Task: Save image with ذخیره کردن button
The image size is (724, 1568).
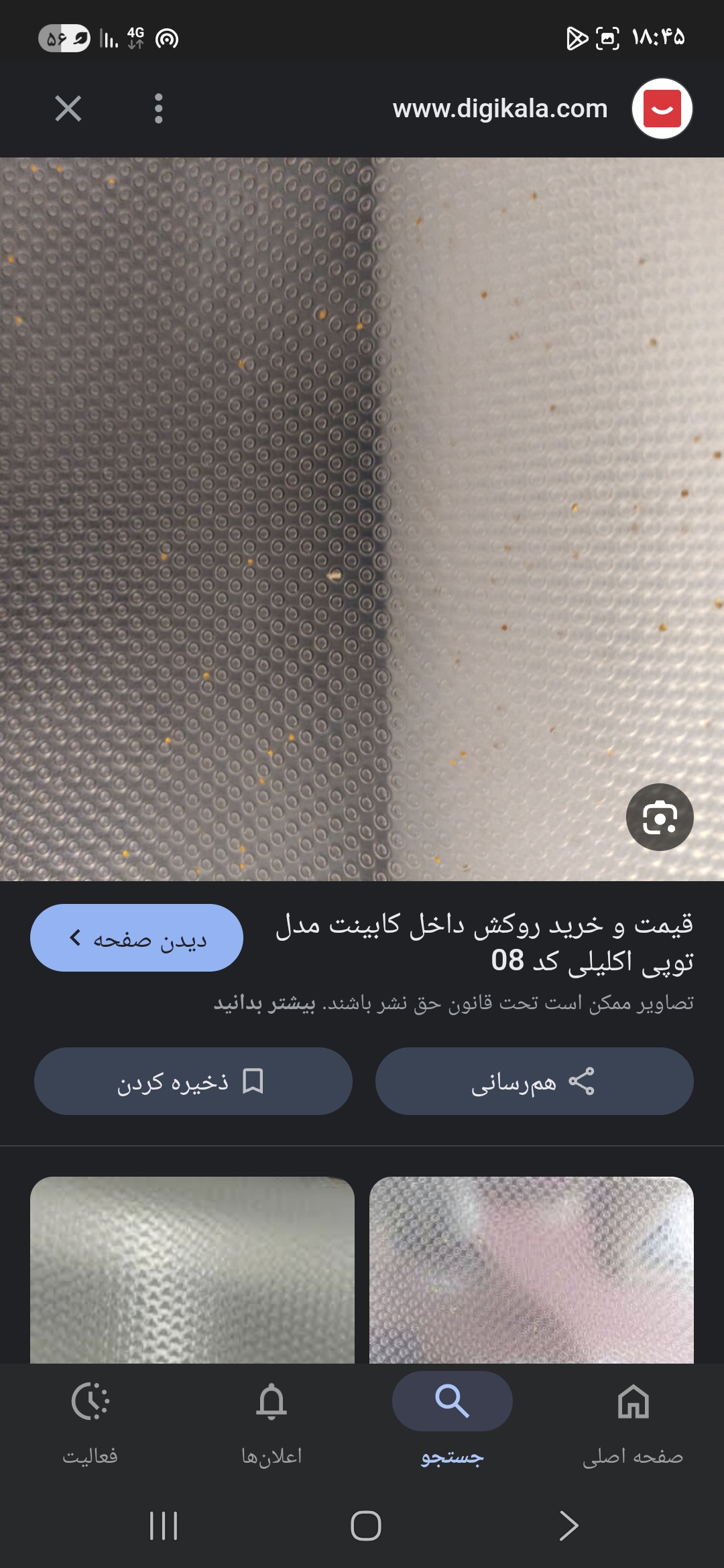Action: [193, 1082]
